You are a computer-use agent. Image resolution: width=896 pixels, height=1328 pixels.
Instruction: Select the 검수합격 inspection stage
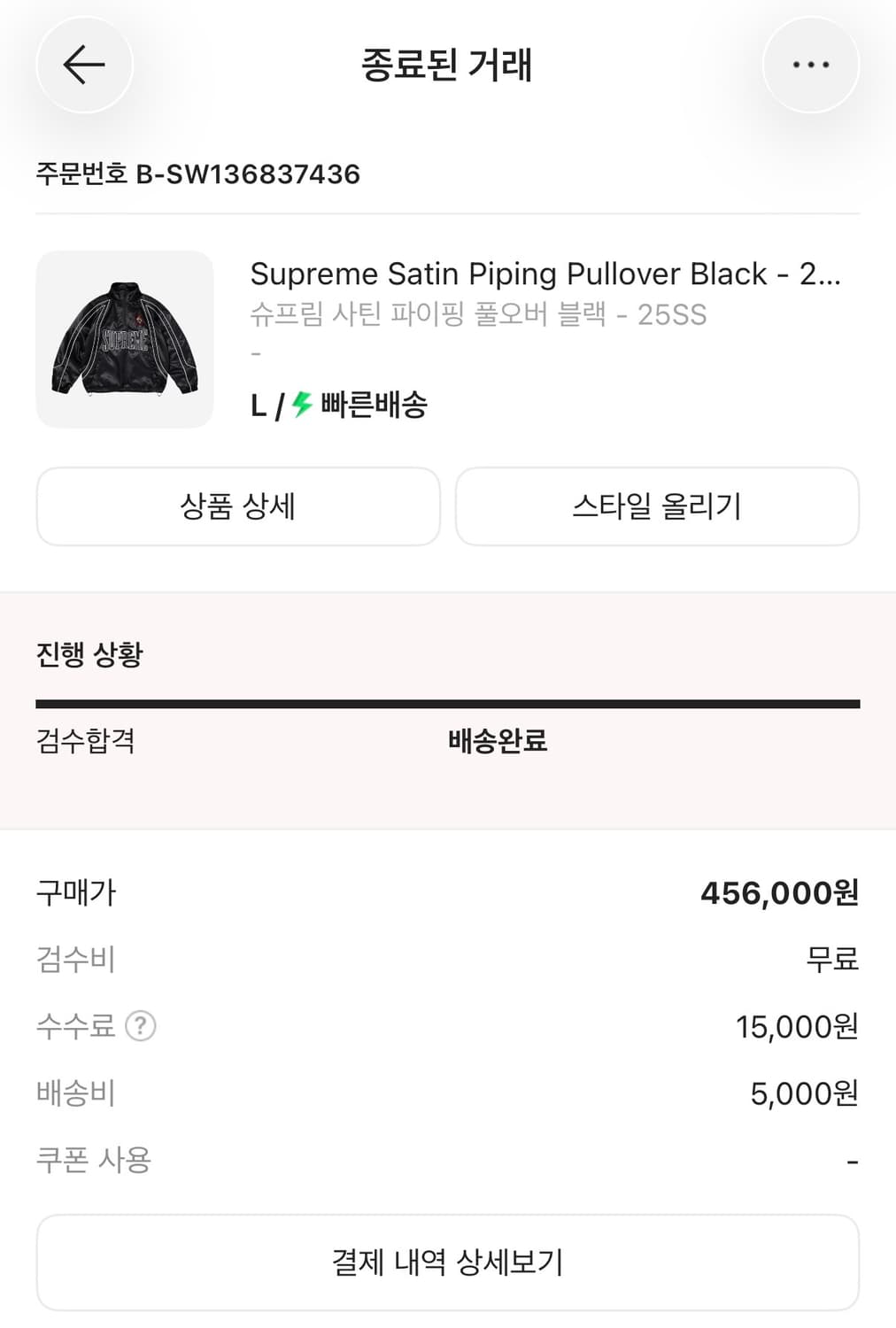click(x=87, y=744)
